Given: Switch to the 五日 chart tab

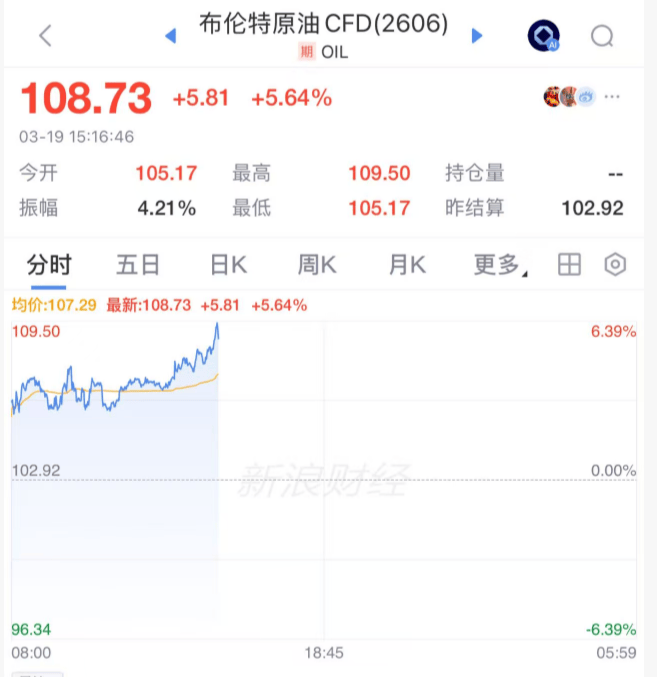Looking at the screenshot, I should (138, 265).
